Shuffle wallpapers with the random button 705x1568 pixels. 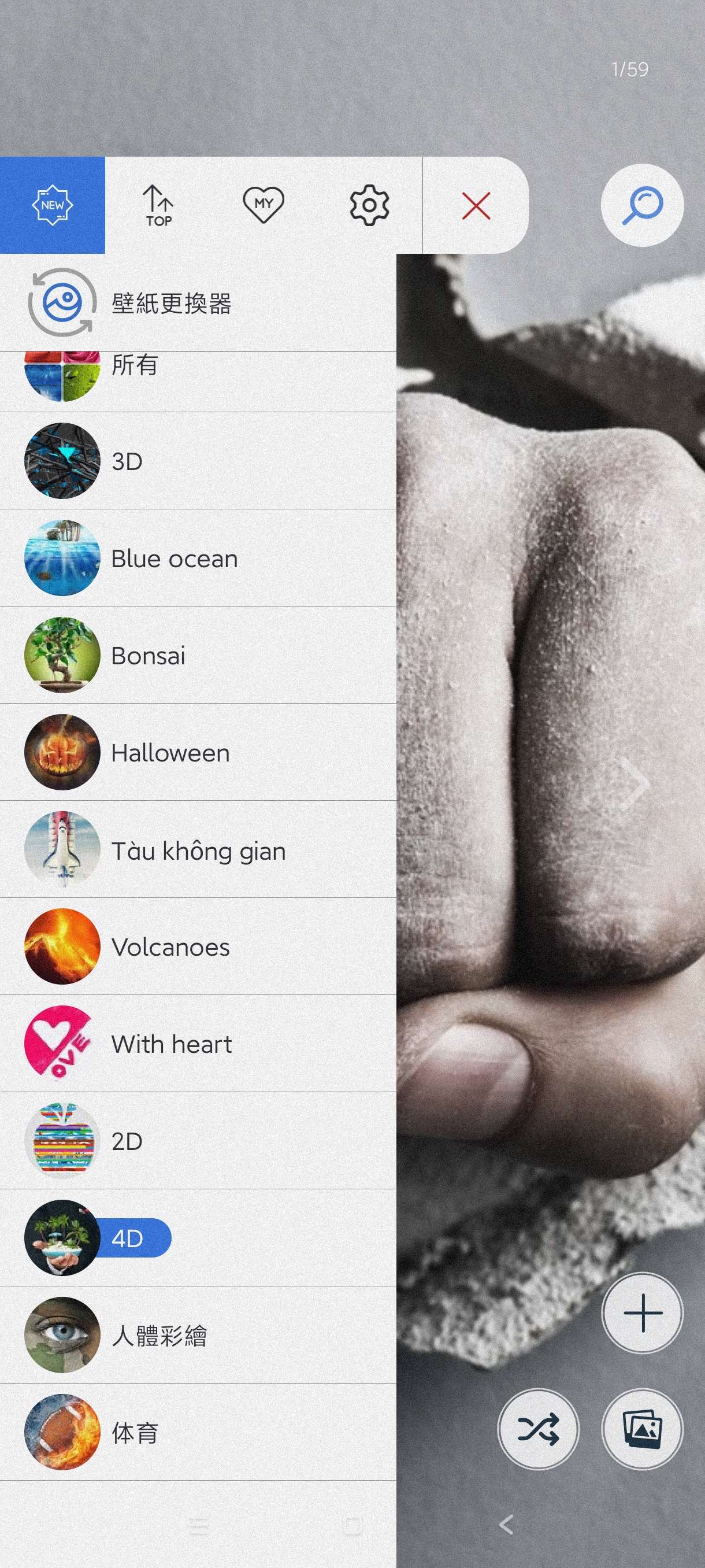coord(539,1429)
